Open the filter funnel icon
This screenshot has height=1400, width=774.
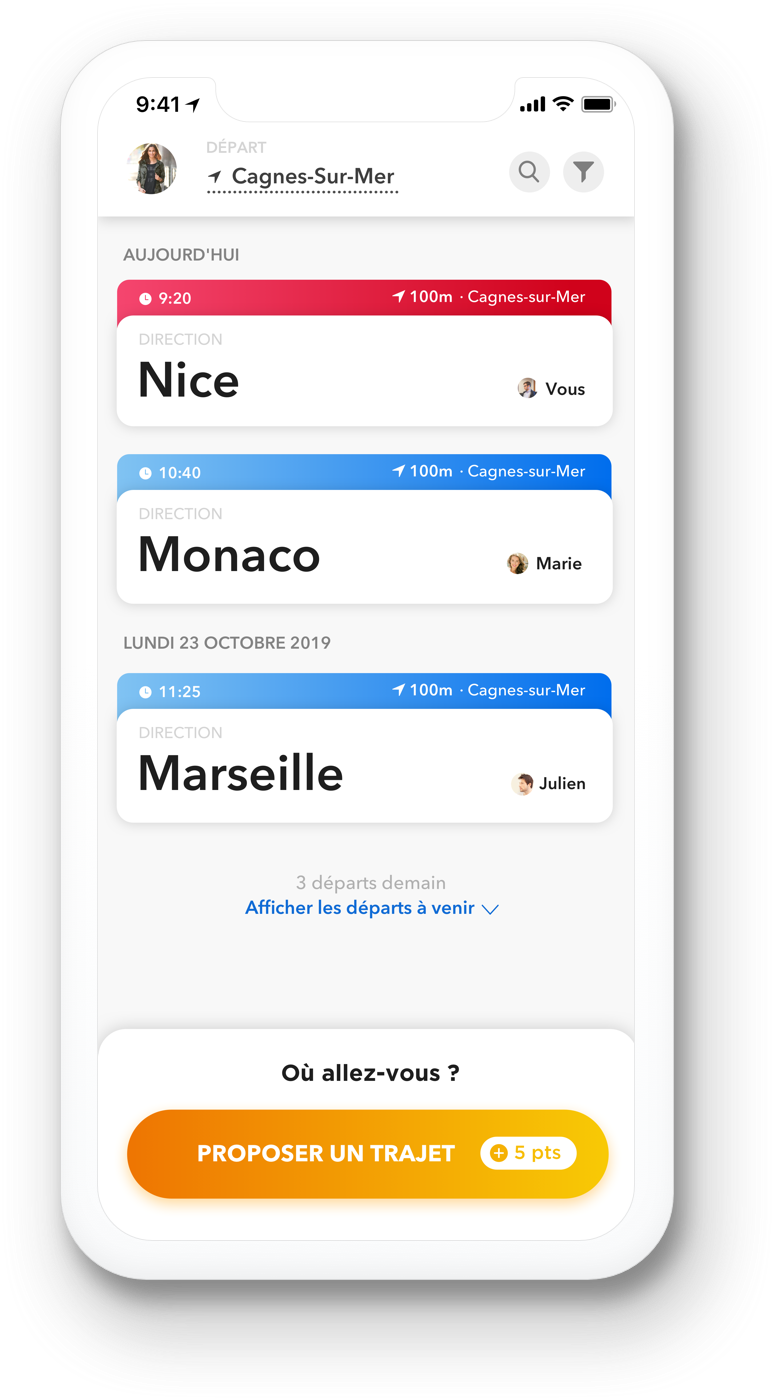click(x=583, y=172)
